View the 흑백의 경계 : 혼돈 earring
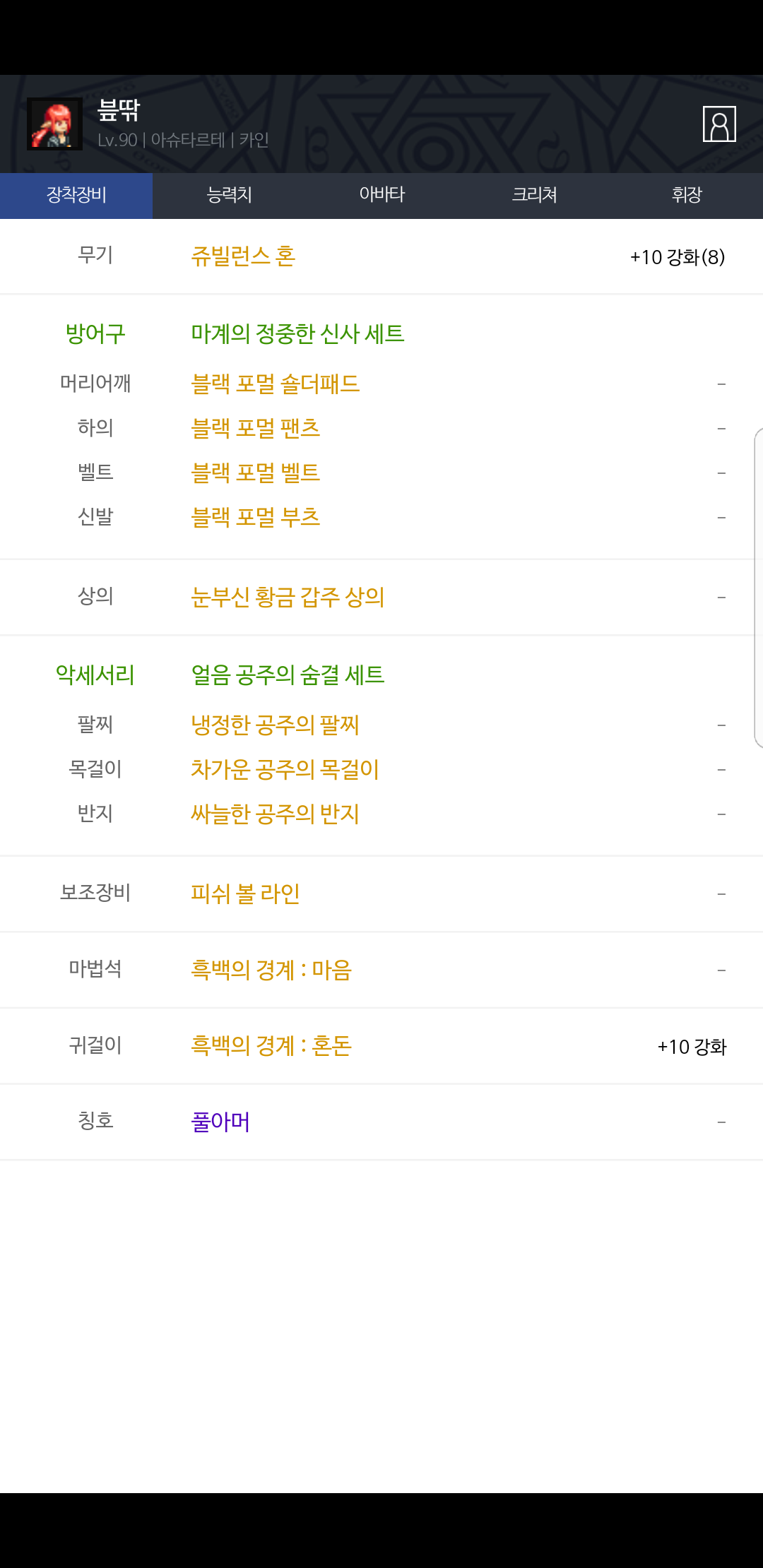The image size is (763, 1568). [x=271, y=1045]
